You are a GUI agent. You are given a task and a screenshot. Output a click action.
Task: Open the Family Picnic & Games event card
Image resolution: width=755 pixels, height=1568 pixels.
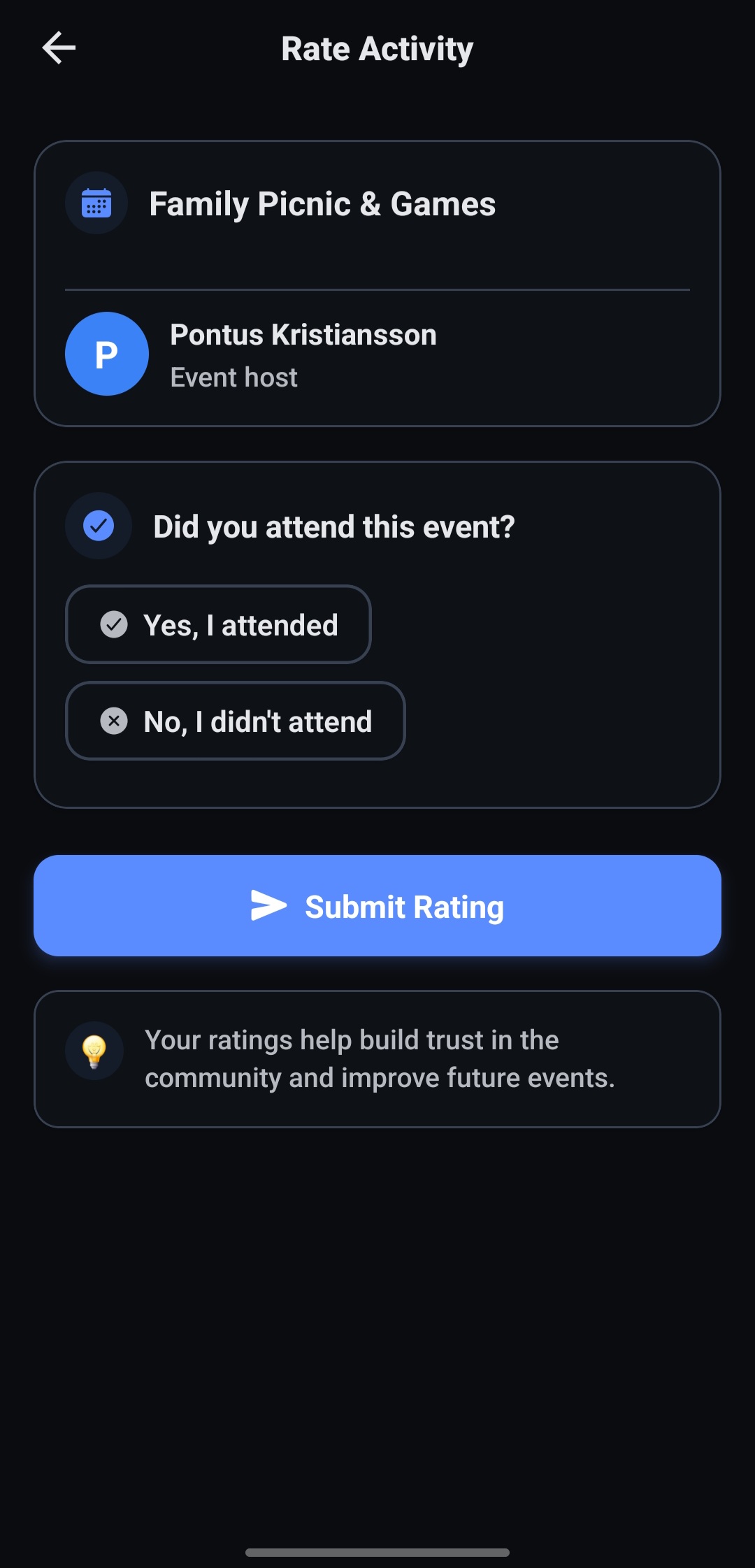coord(377,280)
